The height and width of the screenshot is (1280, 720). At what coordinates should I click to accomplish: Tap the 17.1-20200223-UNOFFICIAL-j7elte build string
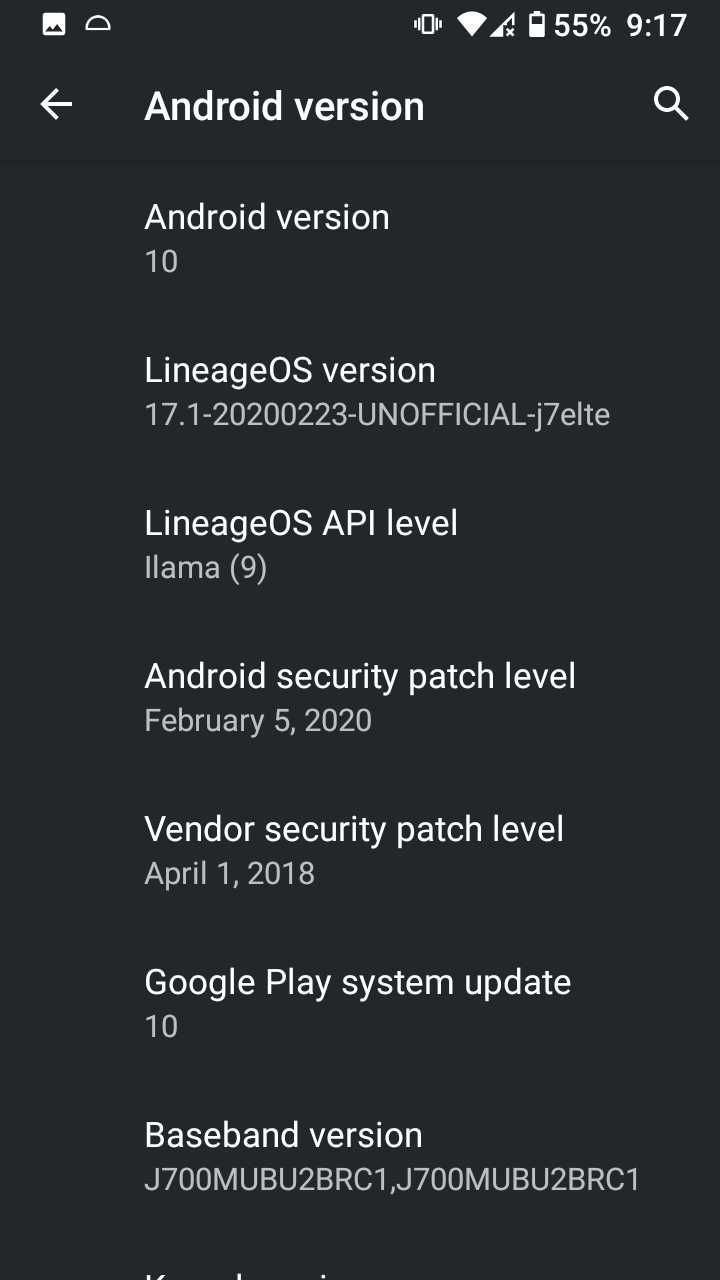[377, 414]
